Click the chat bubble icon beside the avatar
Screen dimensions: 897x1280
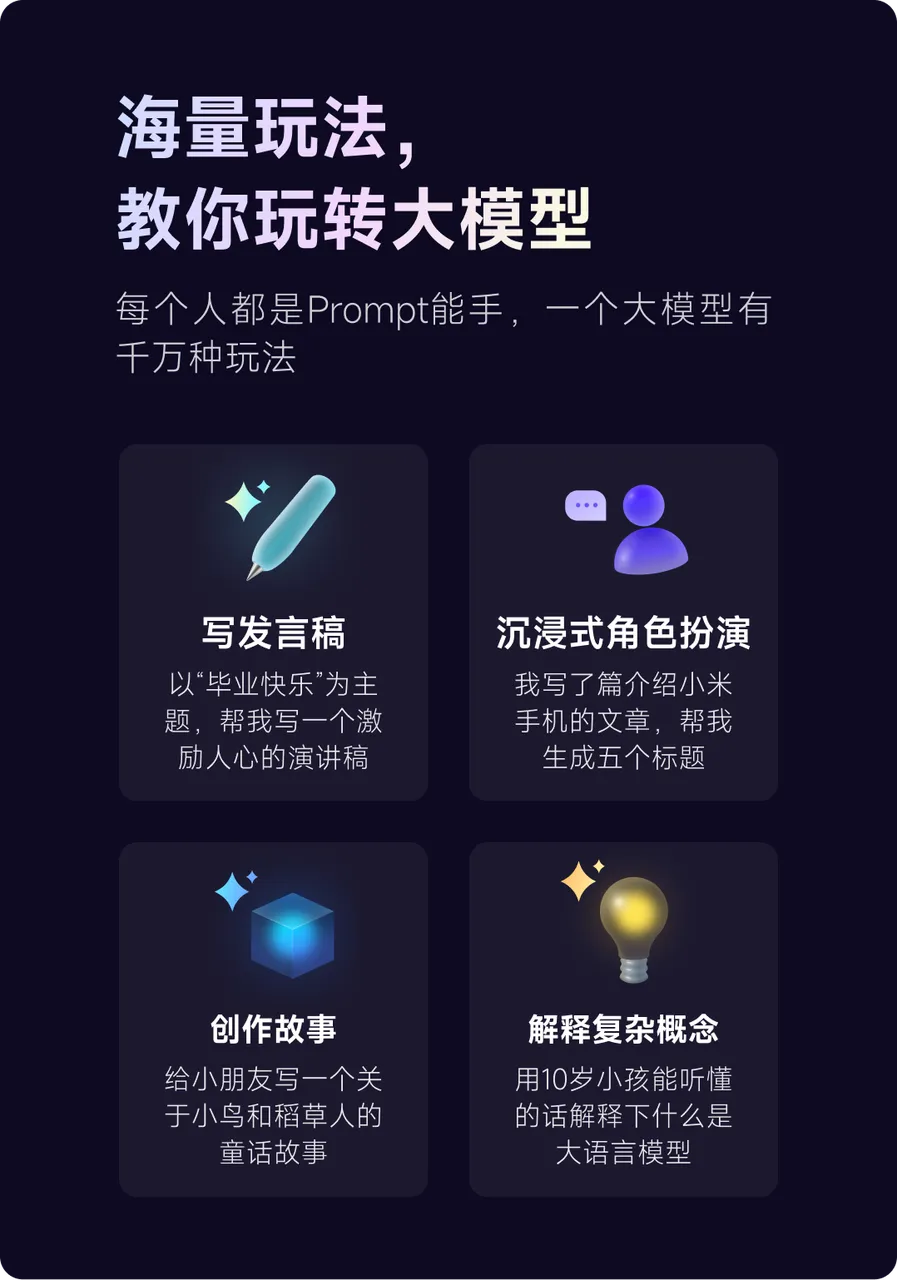point(585,505)
